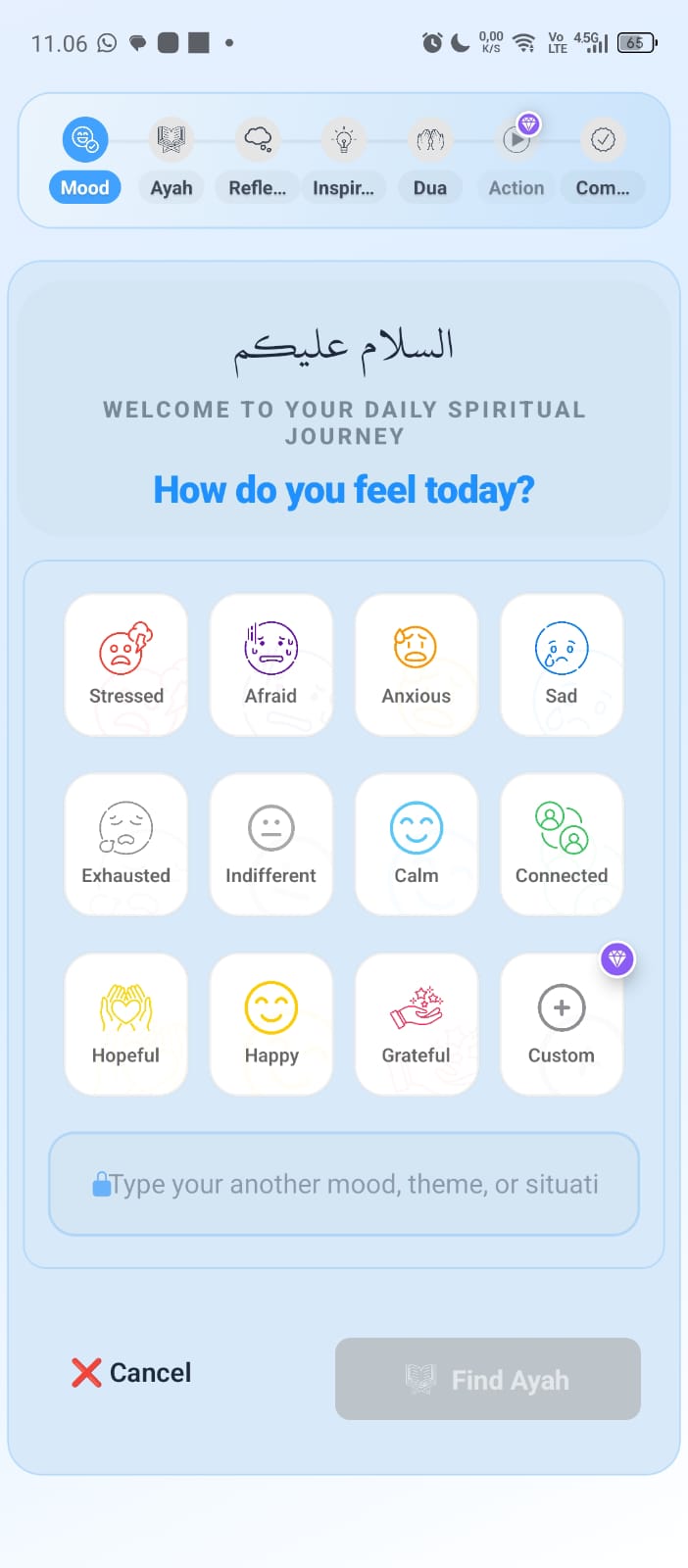Pick the Anxious mood

point(416,664)
